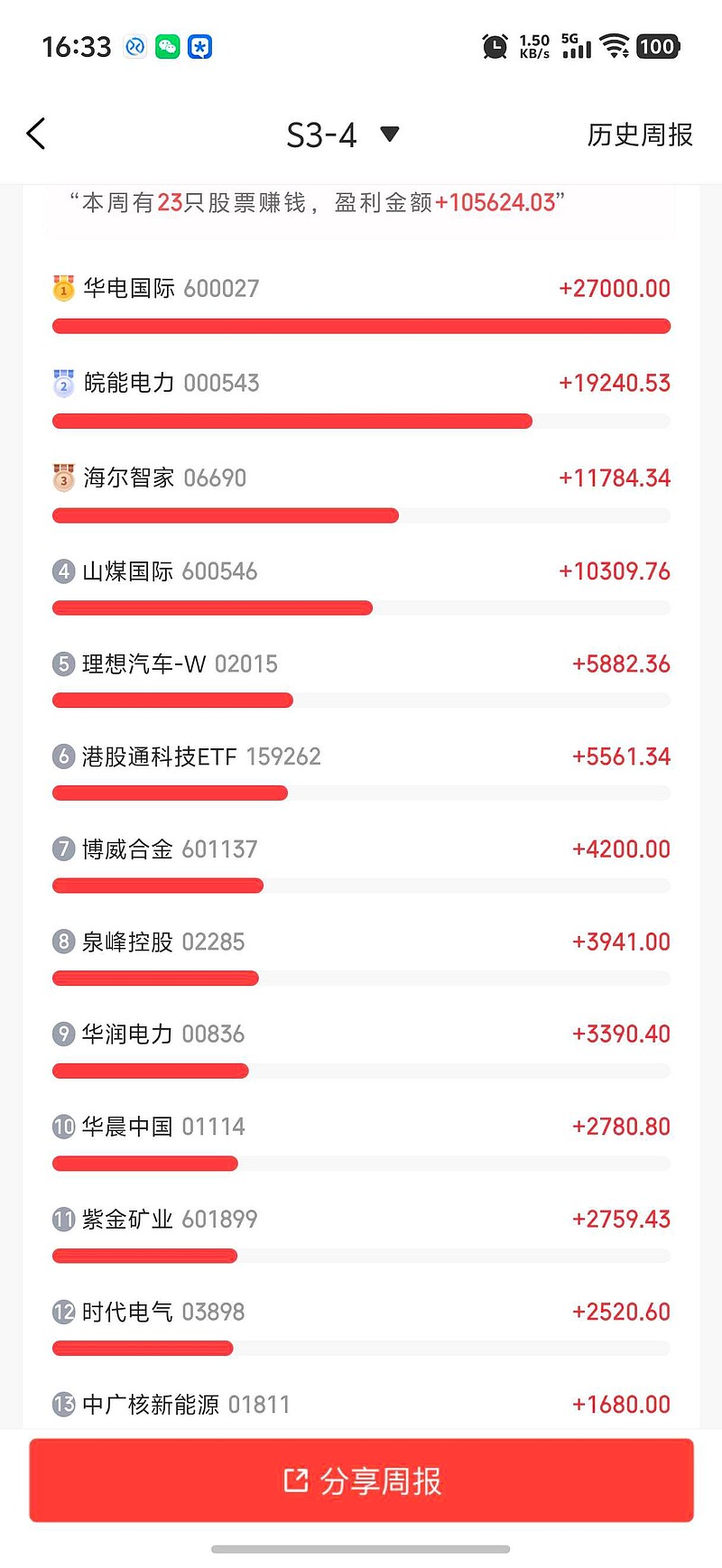Tap the bronze medal icon beside 海尔智家
Viewport: 722px width, 1568px height.
click(61, 478)
